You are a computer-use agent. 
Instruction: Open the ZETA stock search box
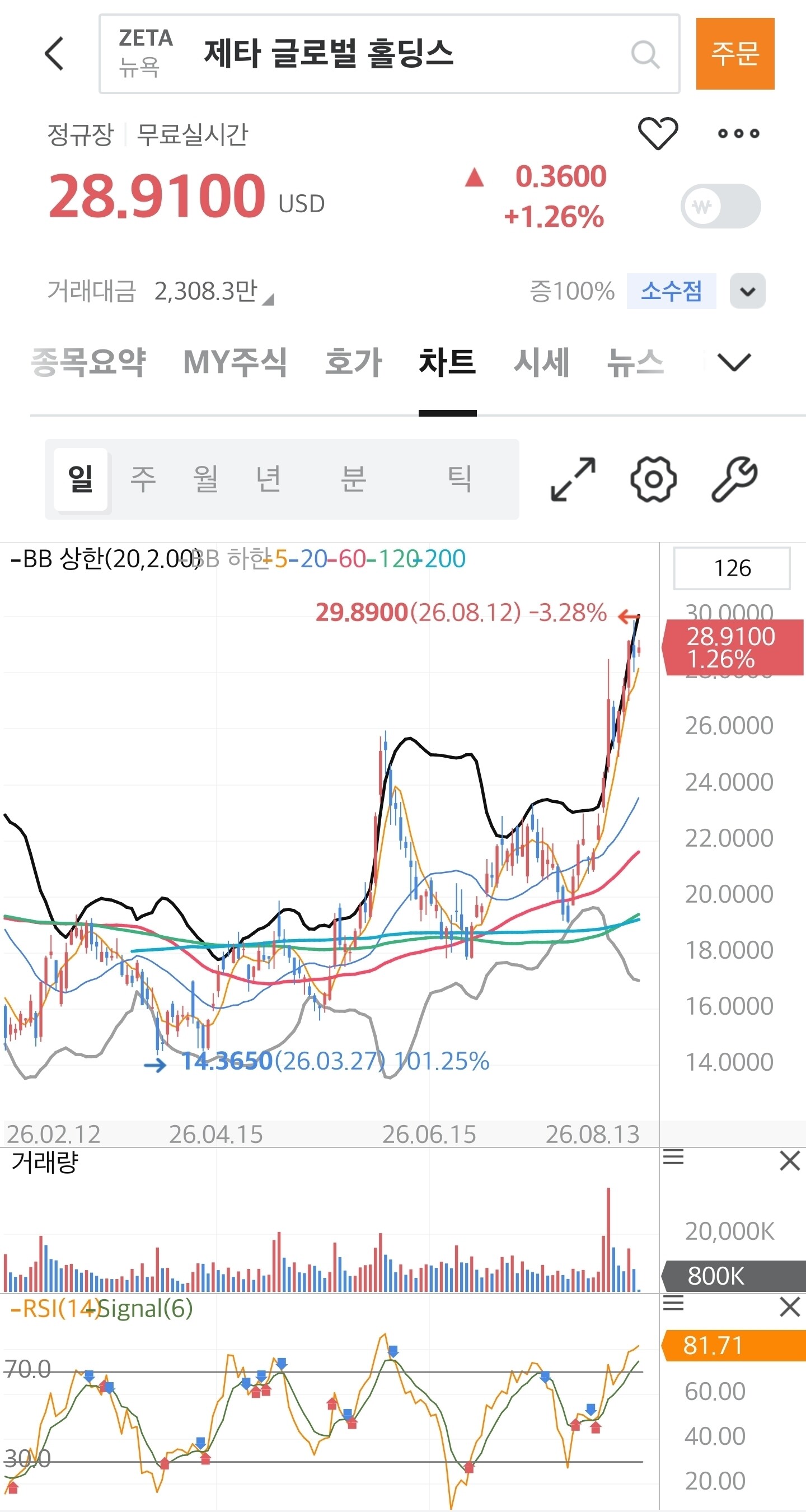390,54
